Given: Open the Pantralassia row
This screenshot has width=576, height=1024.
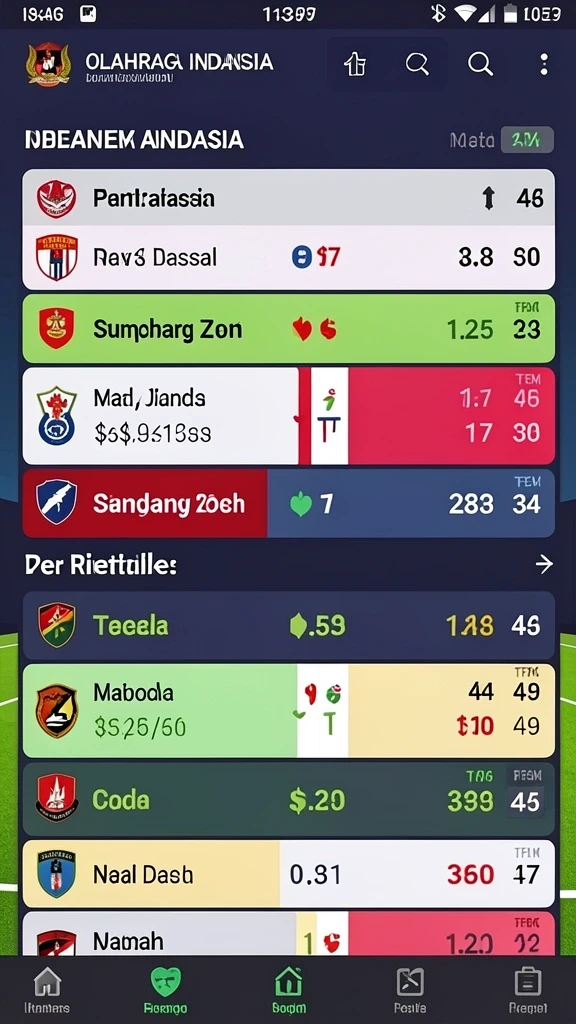Looking at the screenshot, I should [x=289, y=198].
